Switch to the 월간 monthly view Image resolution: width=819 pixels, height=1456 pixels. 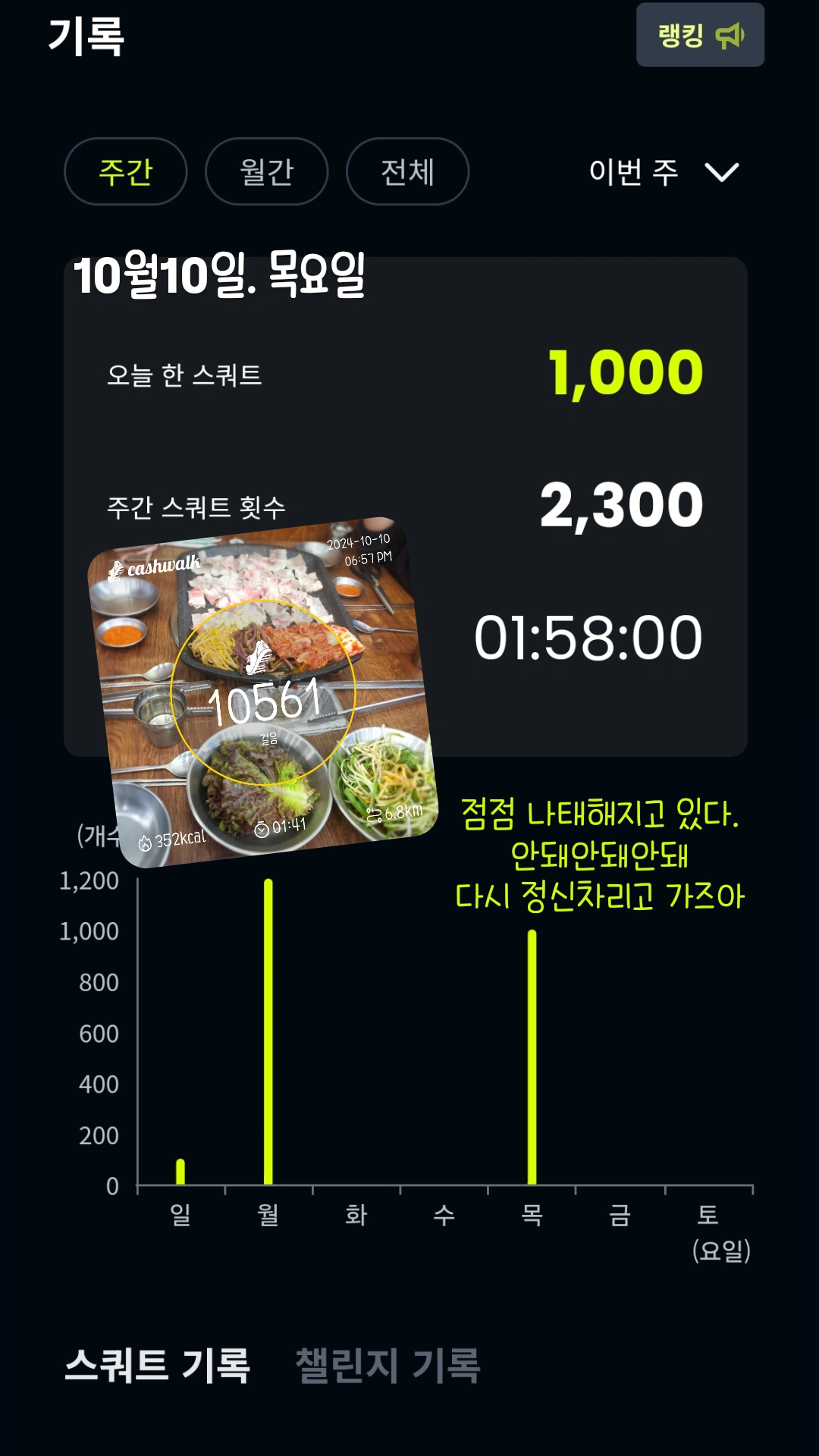click(x=267, y=171)
